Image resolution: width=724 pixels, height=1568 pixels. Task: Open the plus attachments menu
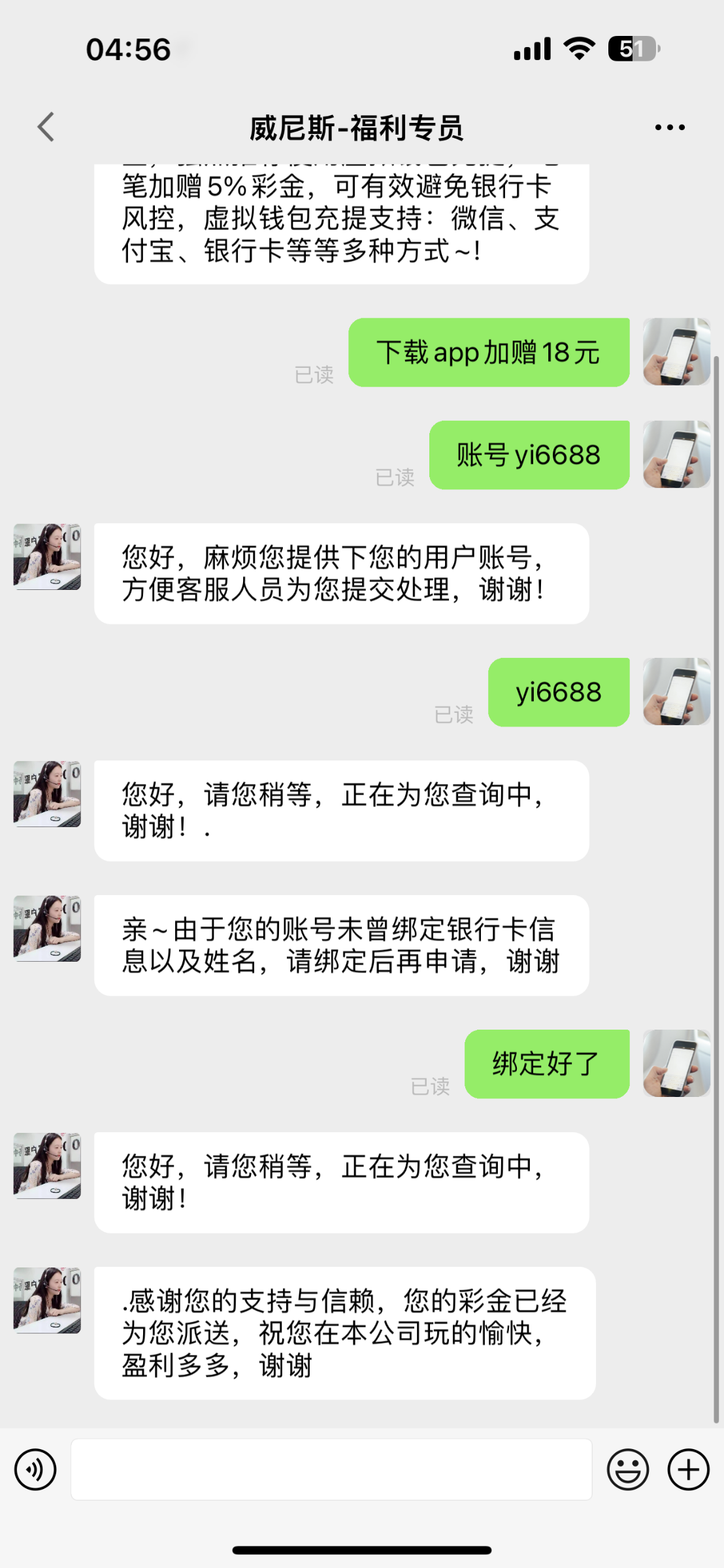click(x=688, y=1469)
